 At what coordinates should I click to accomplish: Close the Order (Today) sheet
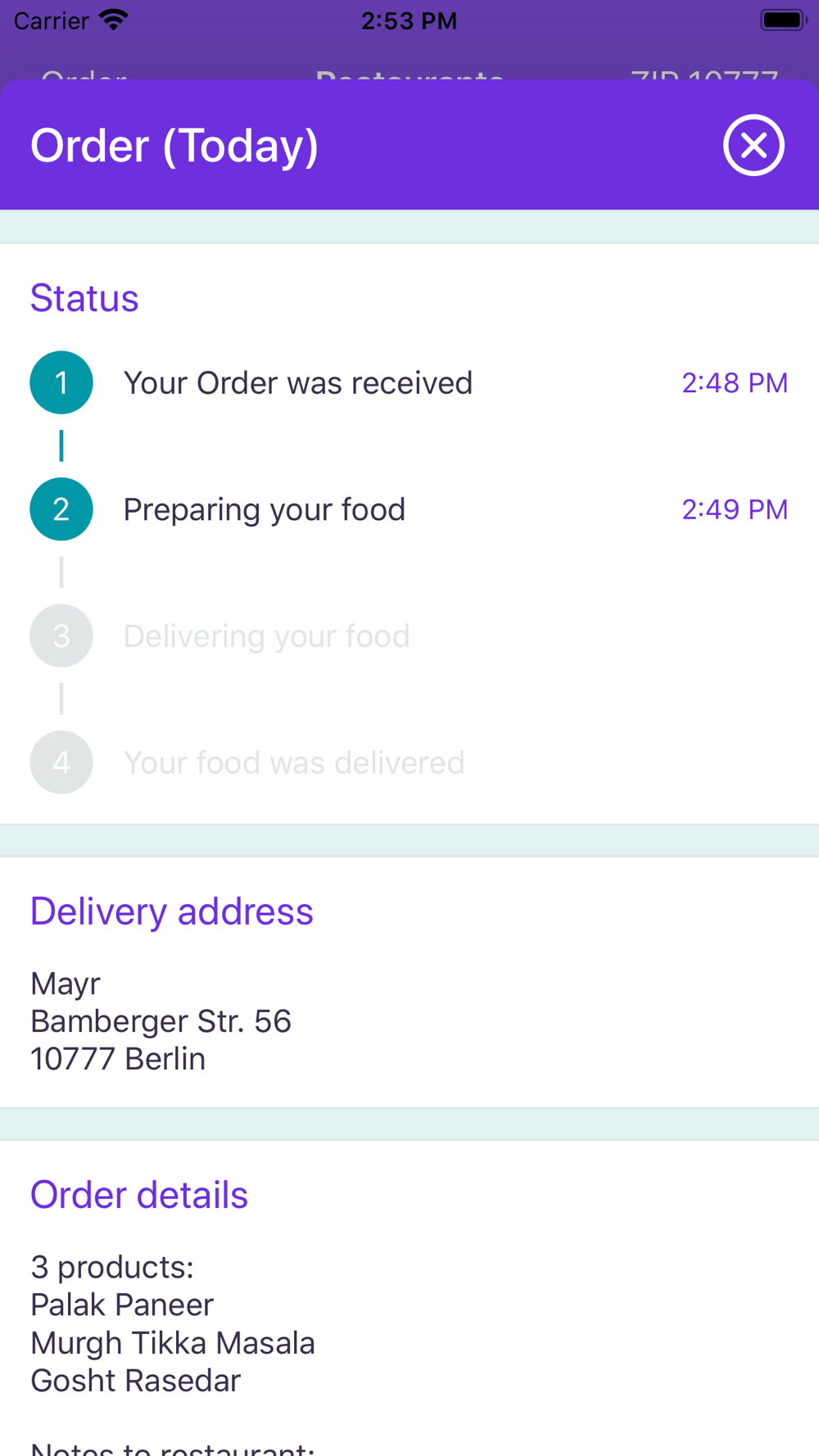[x=753, y=146]
